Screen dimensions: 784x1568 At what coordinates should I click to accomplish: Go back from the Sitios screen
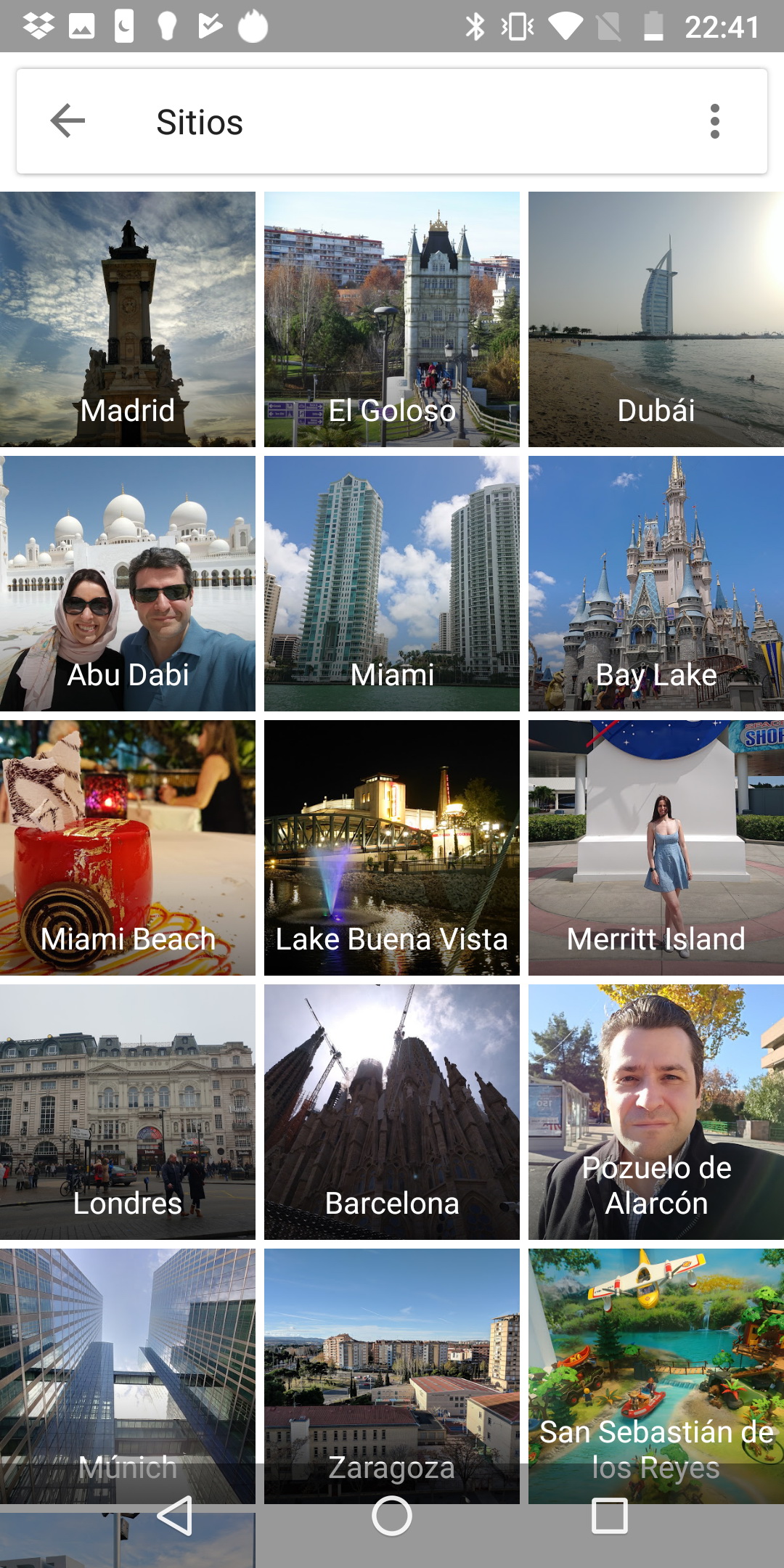68,121
